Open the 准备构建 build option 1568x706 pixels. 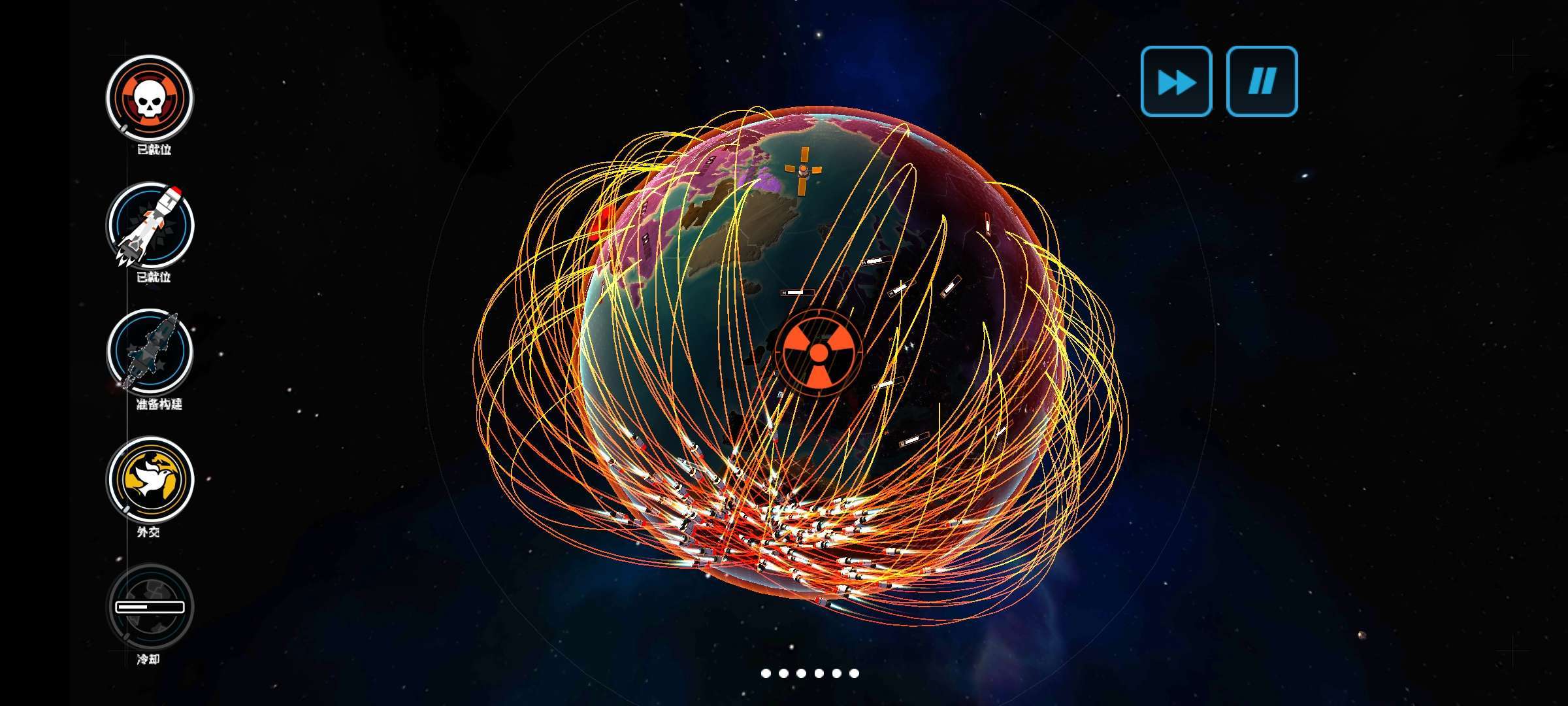150,351
